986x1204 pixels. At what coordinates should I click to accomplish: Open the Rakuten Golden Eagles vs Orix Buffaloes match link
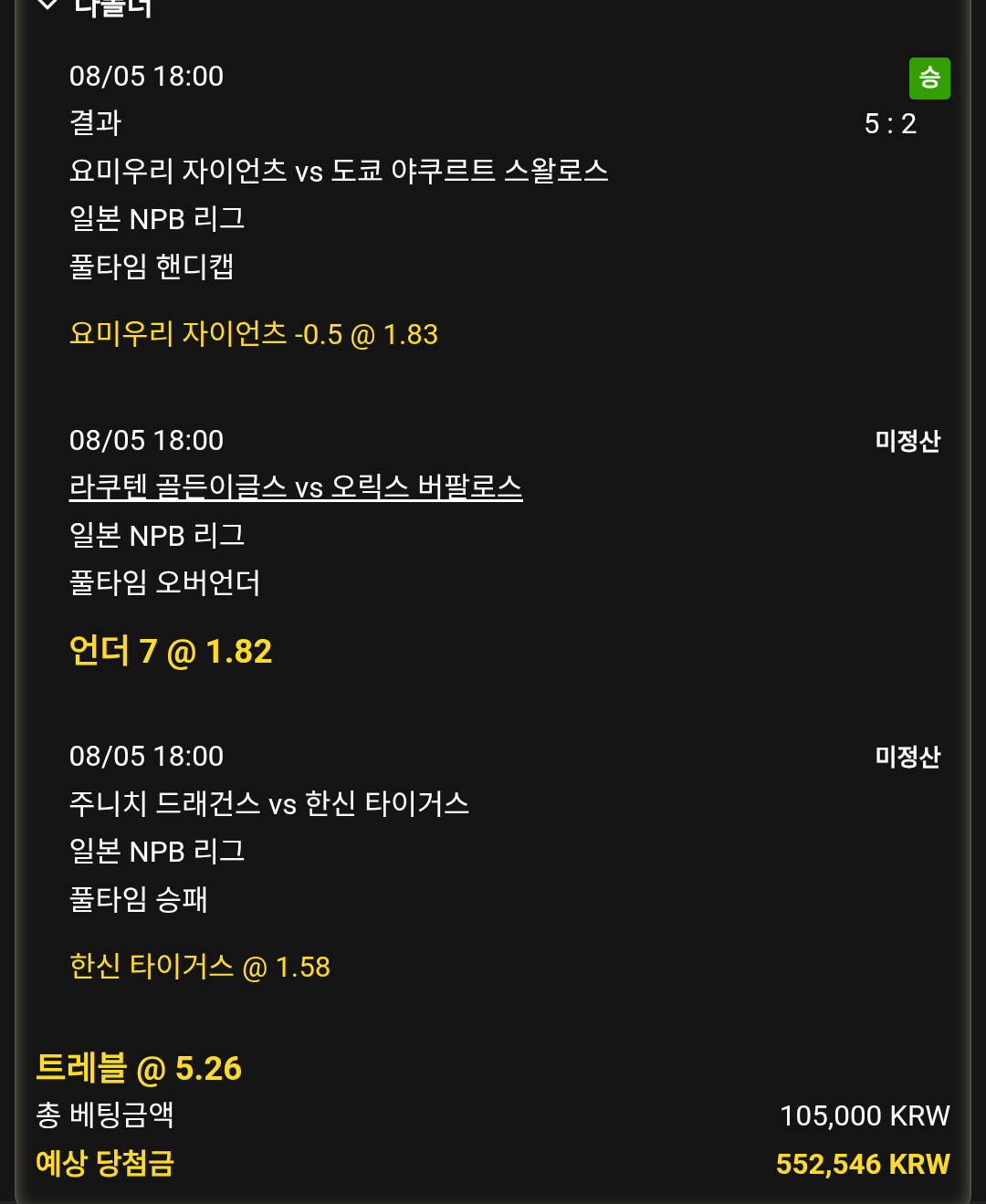(295, 487)
